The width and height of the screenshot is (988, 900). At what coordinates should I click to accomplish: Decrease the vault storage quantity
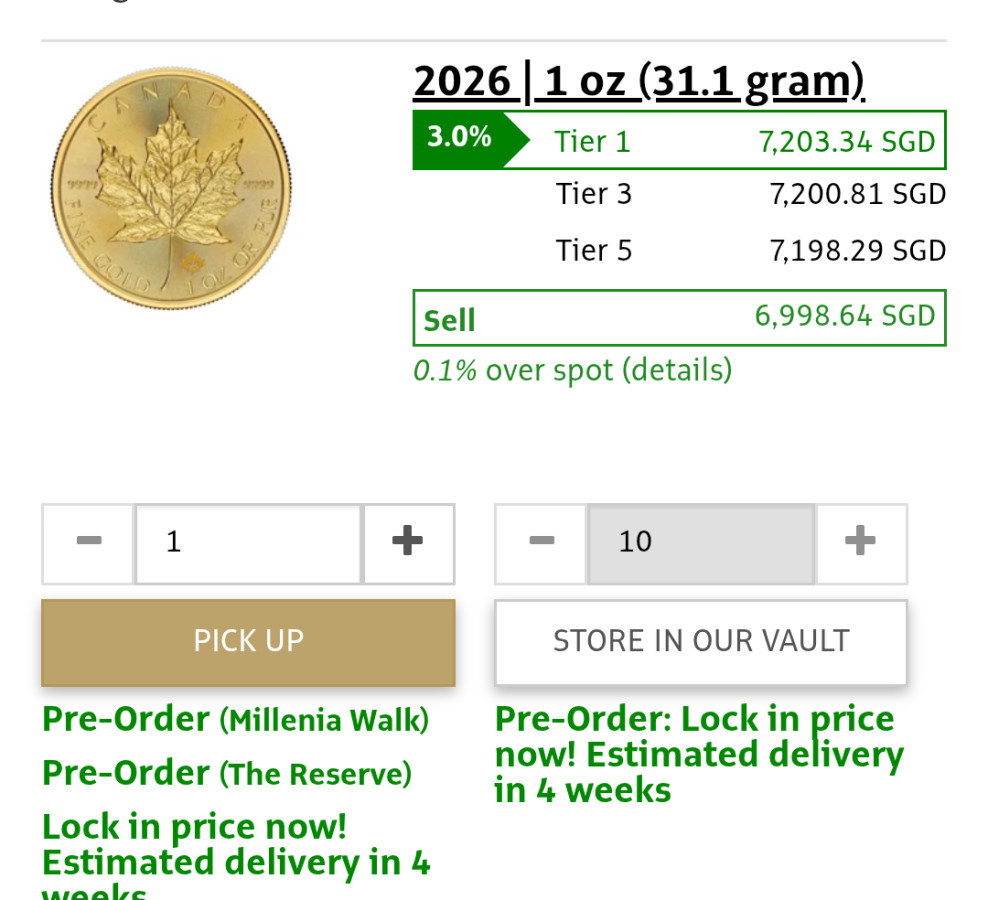point(541,543)
